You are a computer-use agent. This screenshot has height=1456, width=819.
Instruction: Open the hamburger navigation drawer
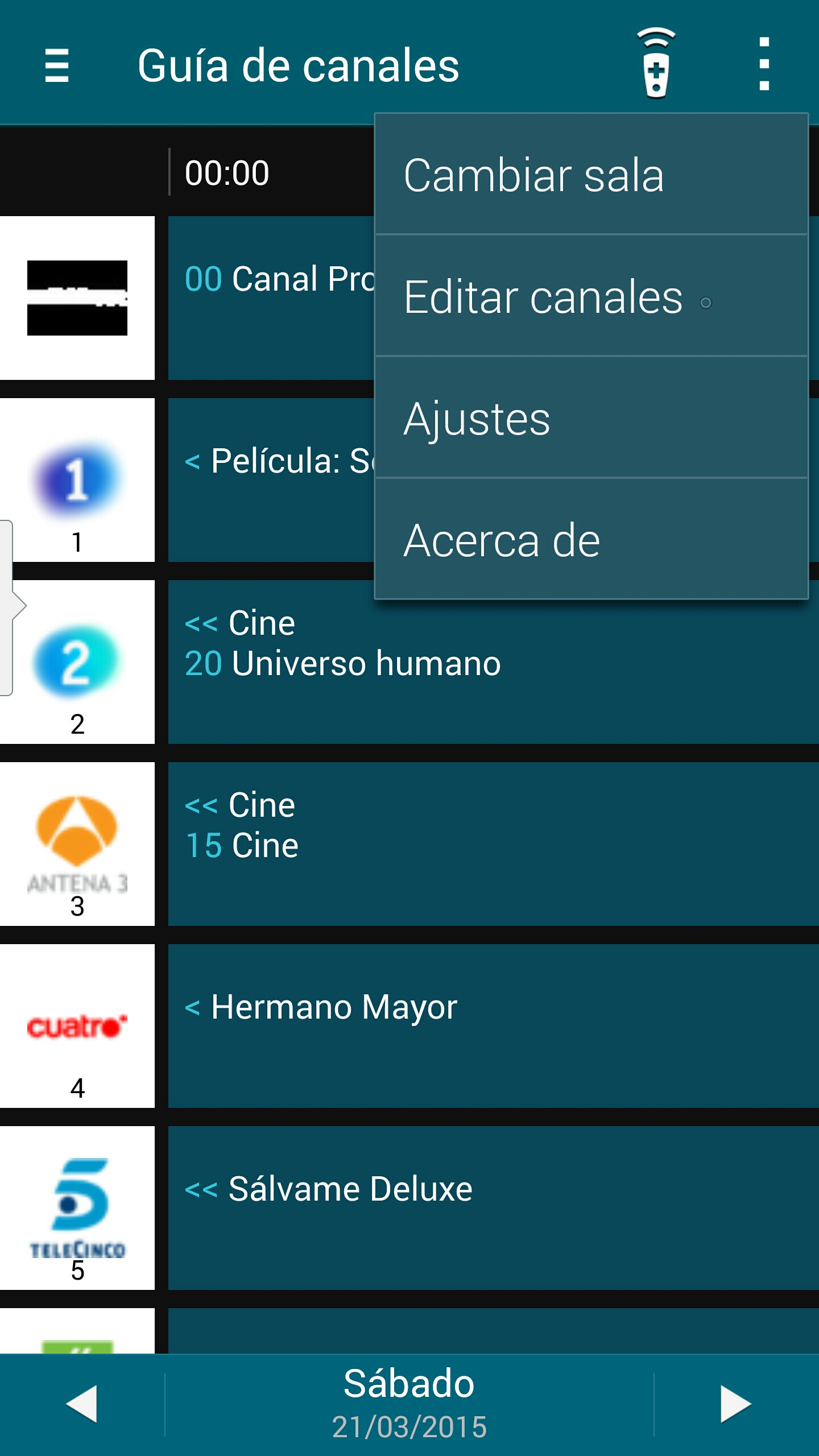pos(57,65)
